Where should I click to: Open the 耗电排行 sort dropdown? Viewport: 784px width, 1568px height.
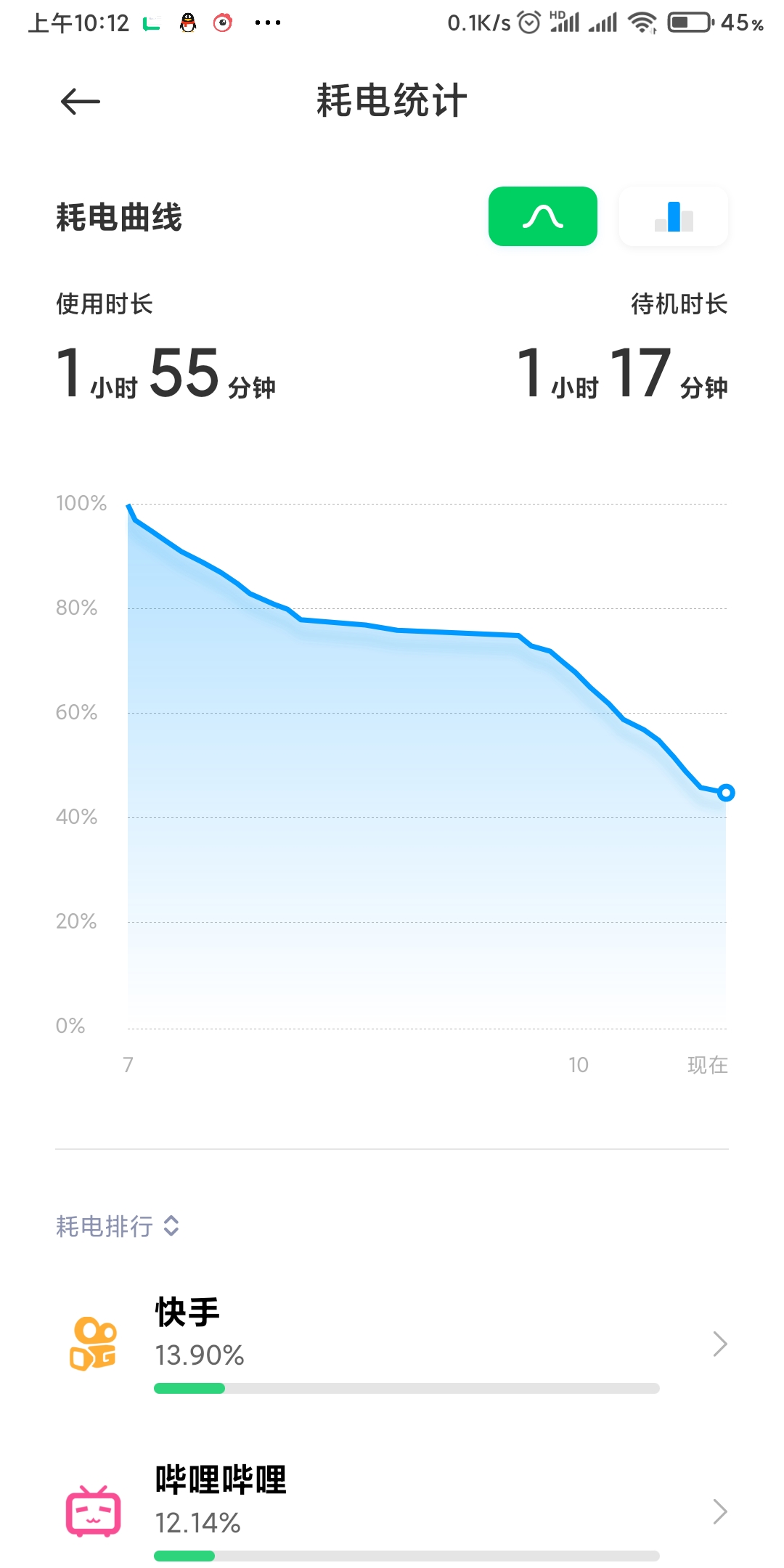point(118,1226)
